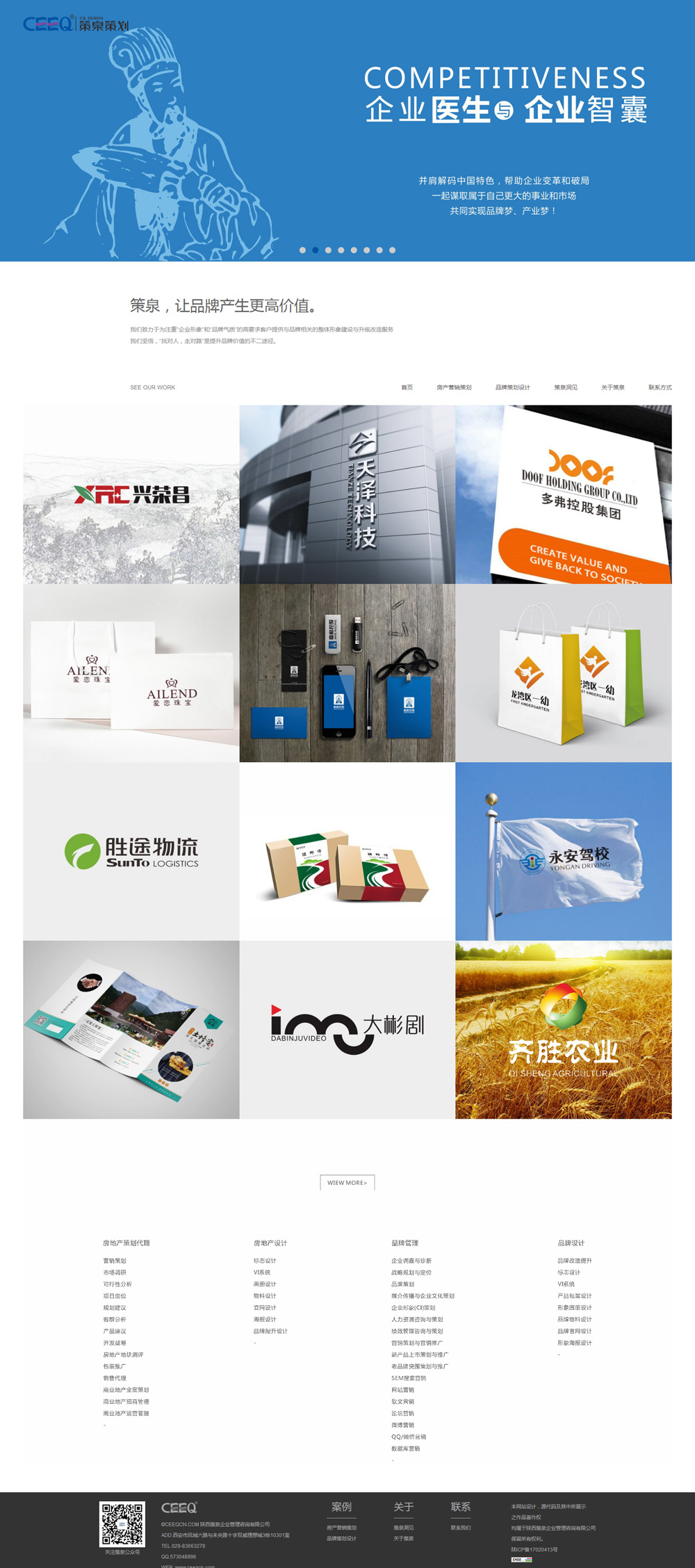Open the 胜途物流 logo tile
The image size is (695, 1568).
[131, 852]
